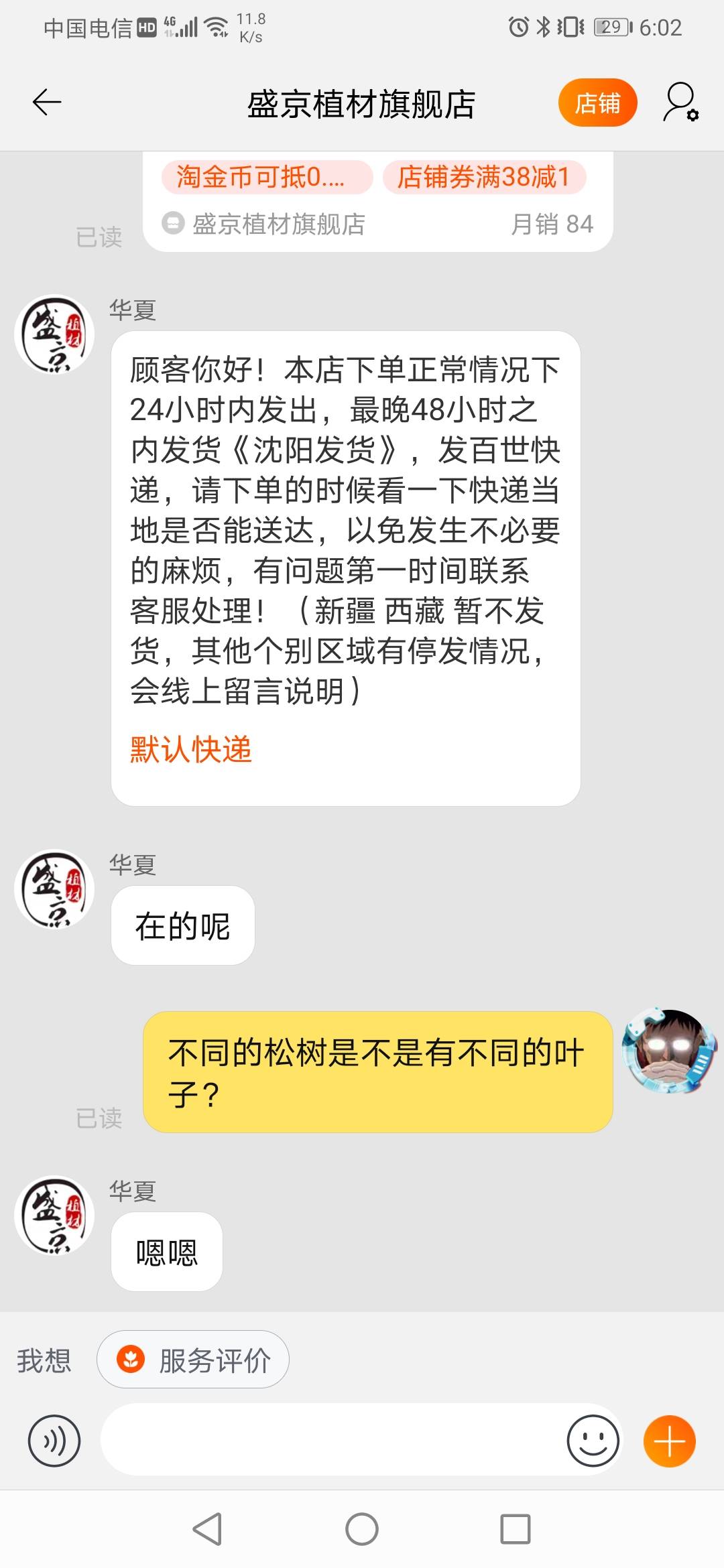The image size is (724, 1568).
Task: Select the 服务评价 chip
Action: 193,1360
